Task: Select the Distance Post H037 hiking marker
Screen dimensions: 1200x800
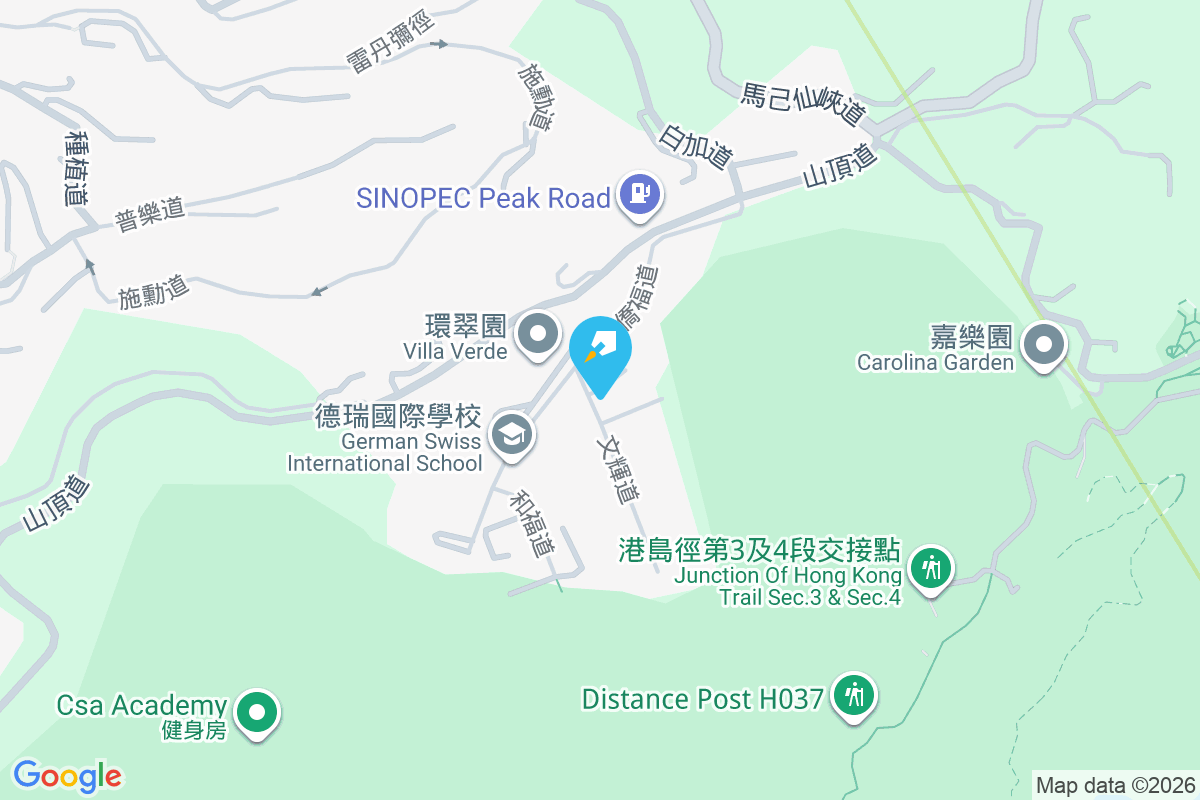Action: [854, 694]
